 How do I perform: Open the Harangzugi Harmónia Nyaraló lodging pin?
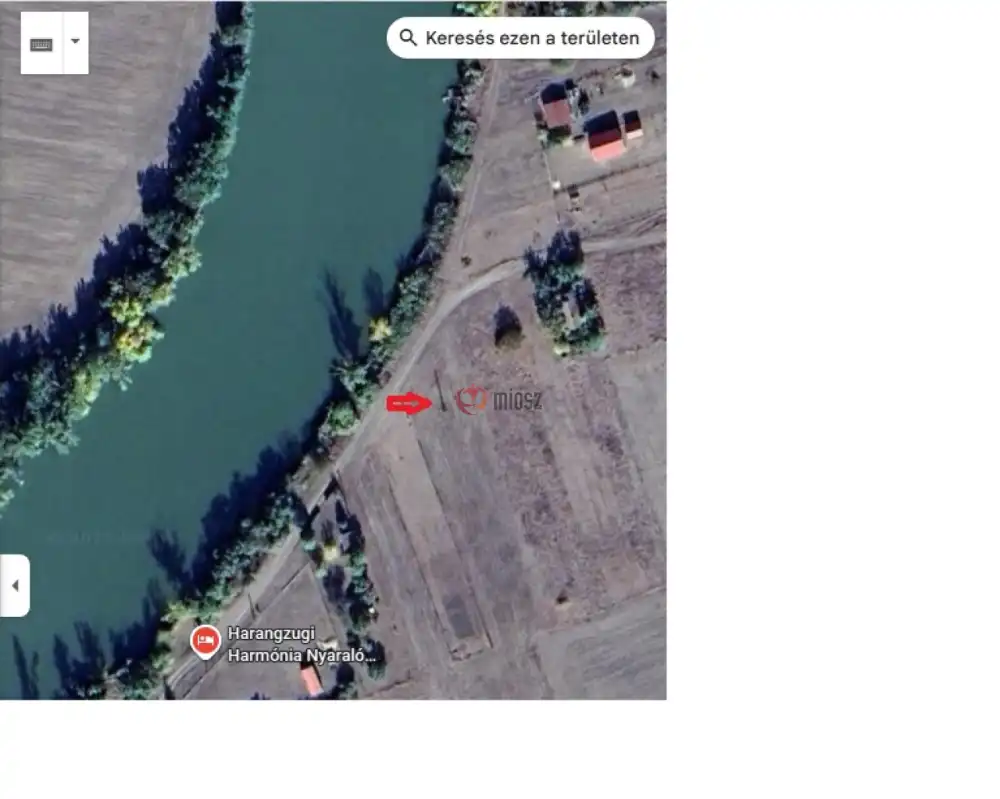coord(206,640)
